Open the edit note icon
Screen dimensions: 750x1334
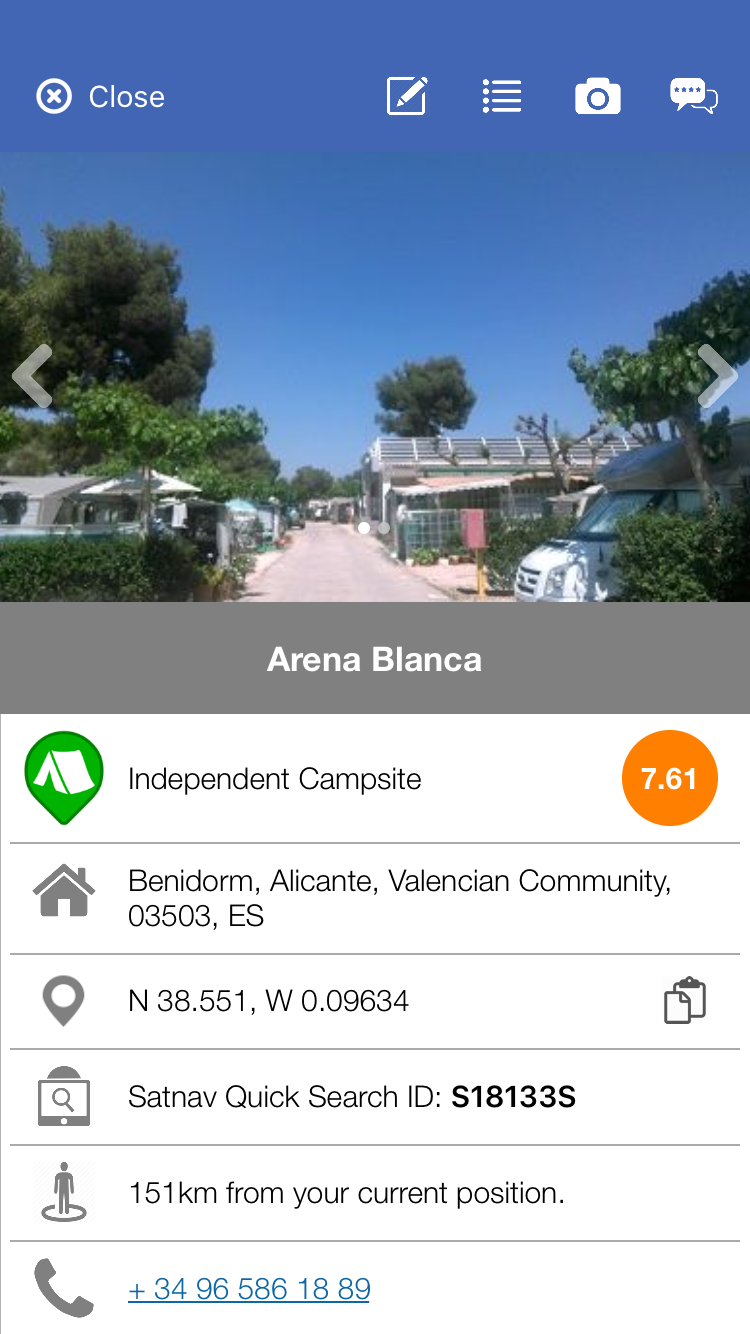pyautogui.click(x=407, y=97)
